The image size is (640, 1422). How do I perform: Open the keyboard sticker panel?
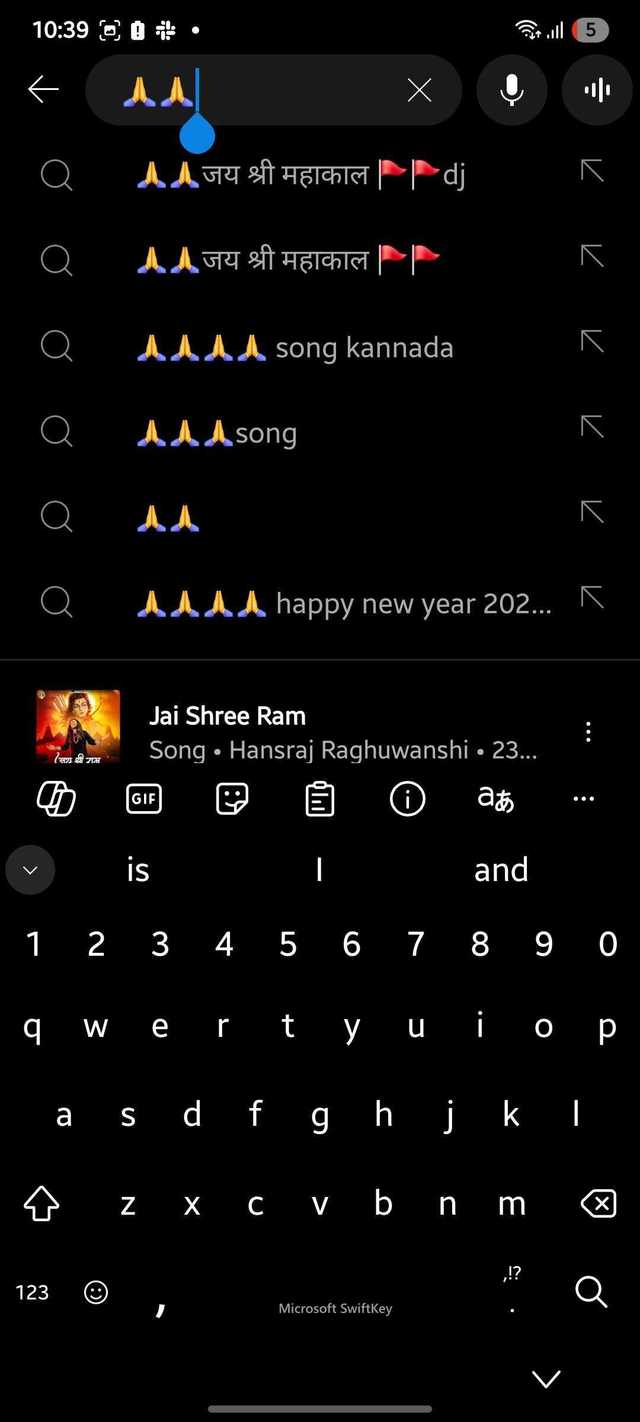[232, 799]
